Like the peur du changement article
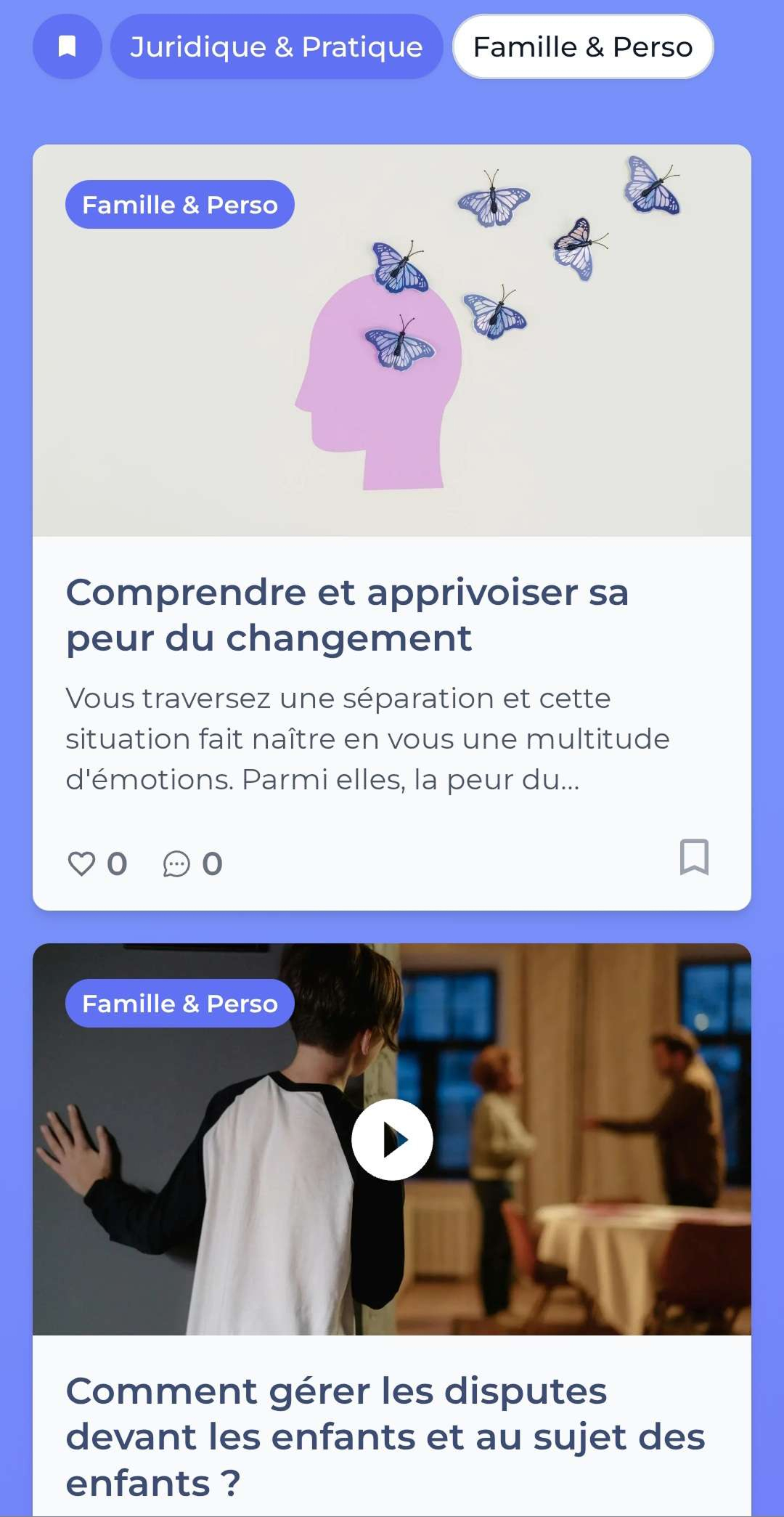Image resolution: width=784 pixels, height=1517 pixels. 81,863
